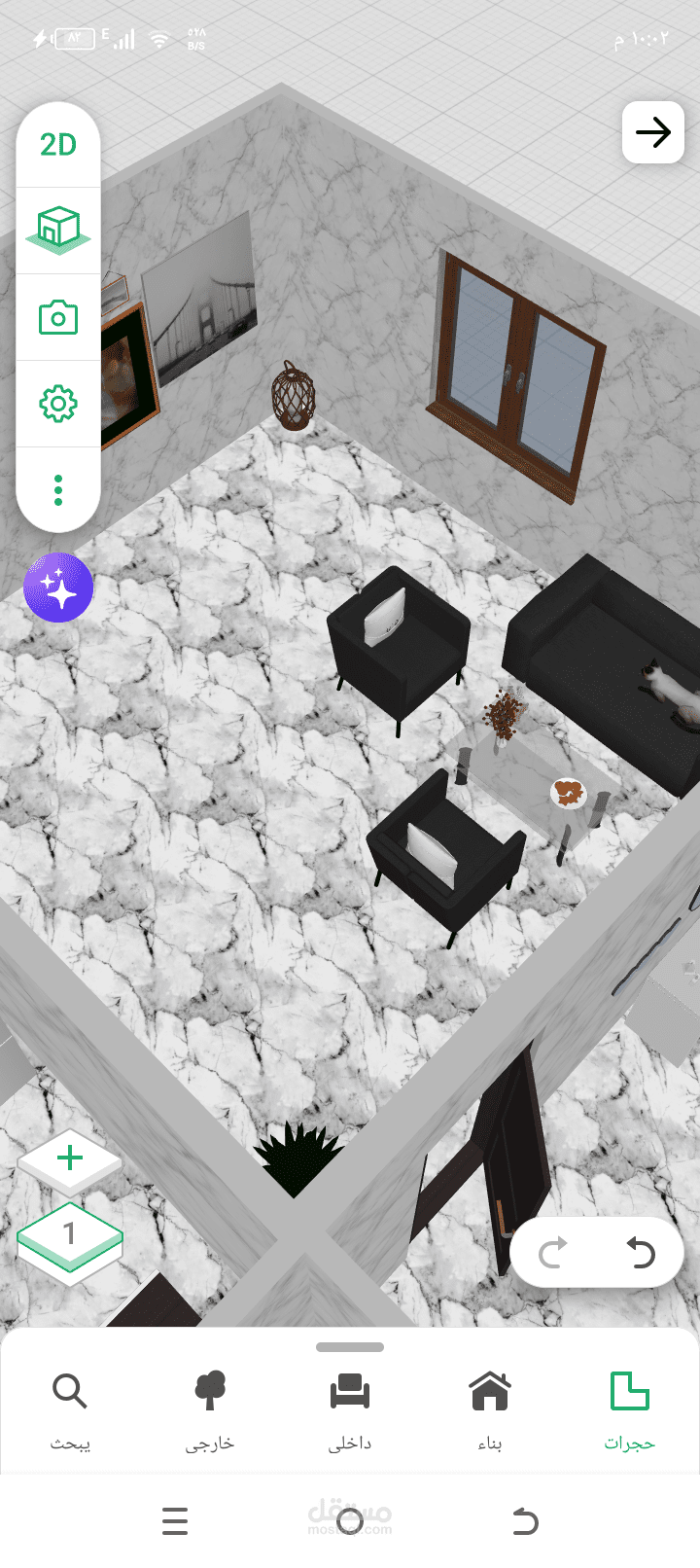Switch to the داخلى interior tab

pyautogui.click(x=350, y=1411)
